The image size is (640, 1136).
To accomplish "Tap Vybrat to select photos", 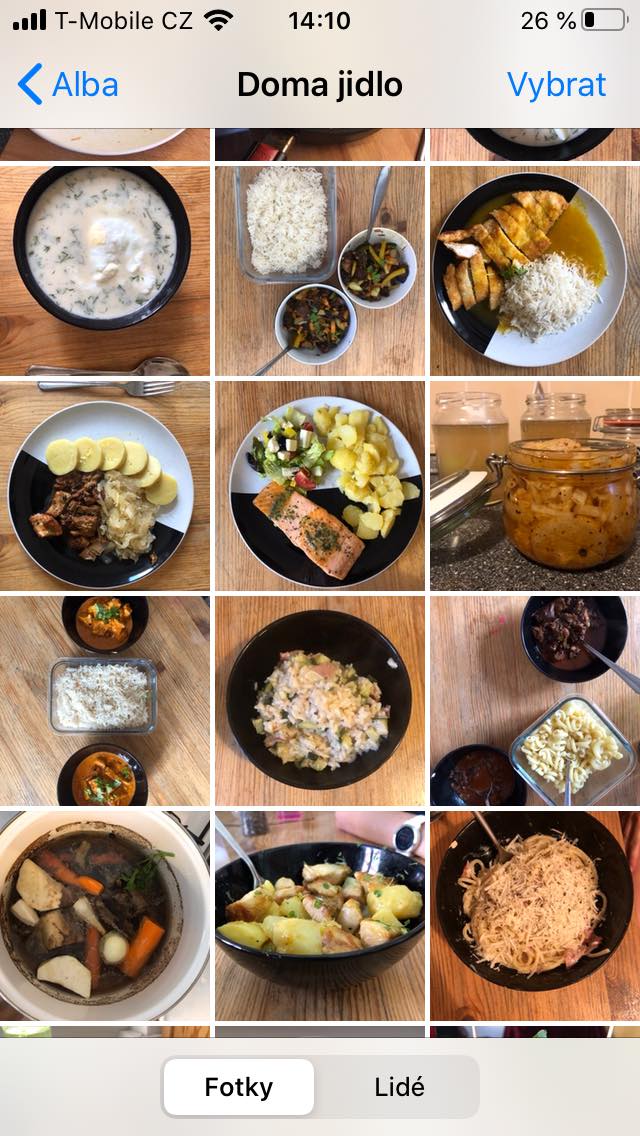I will tap(556, 85).
